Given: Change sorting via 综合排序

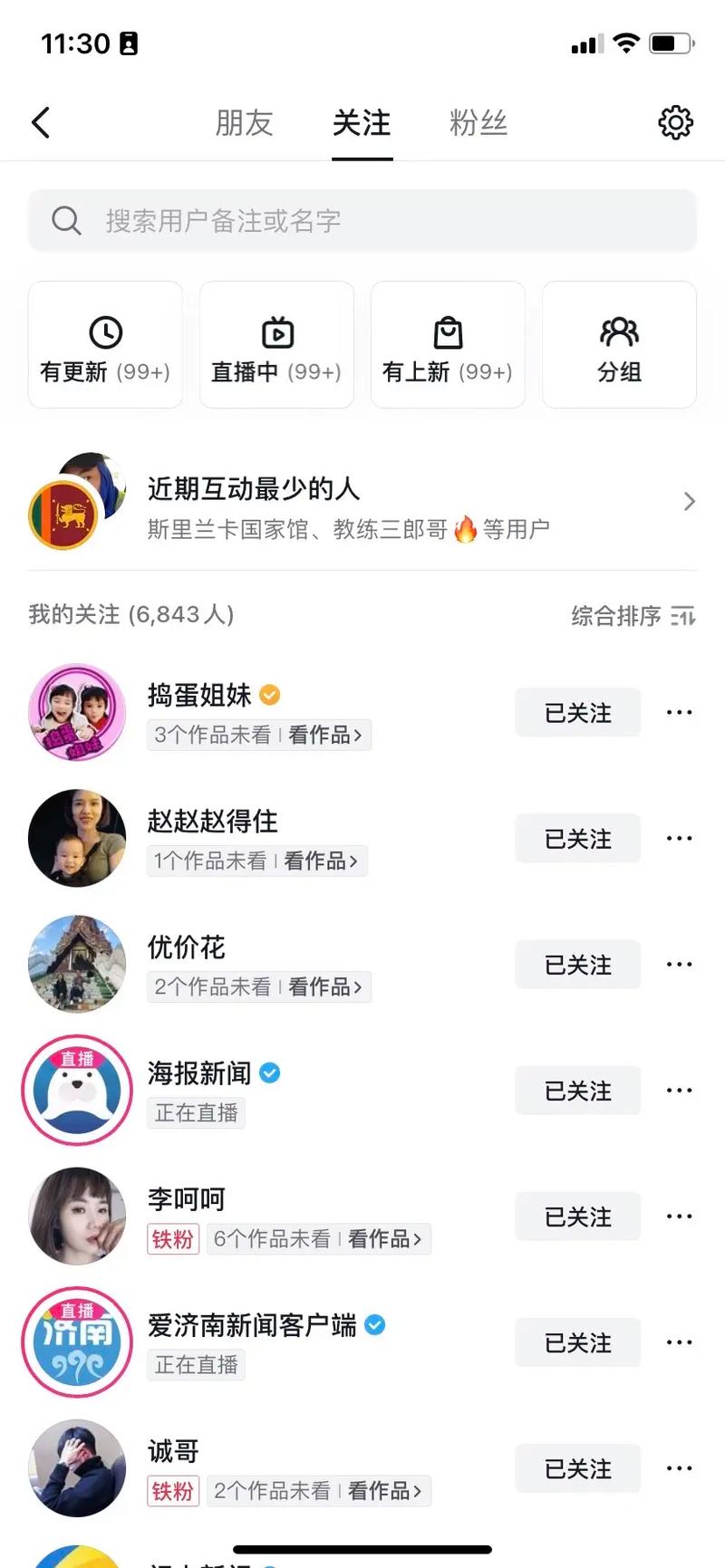Looking at the screenshot, I should point(633,616).
